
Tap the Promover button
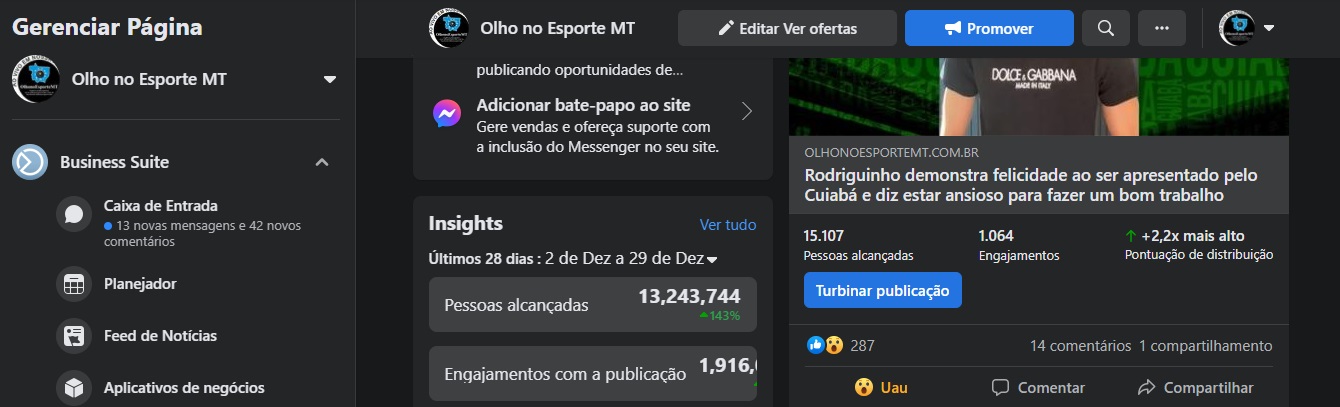[989, 28]
